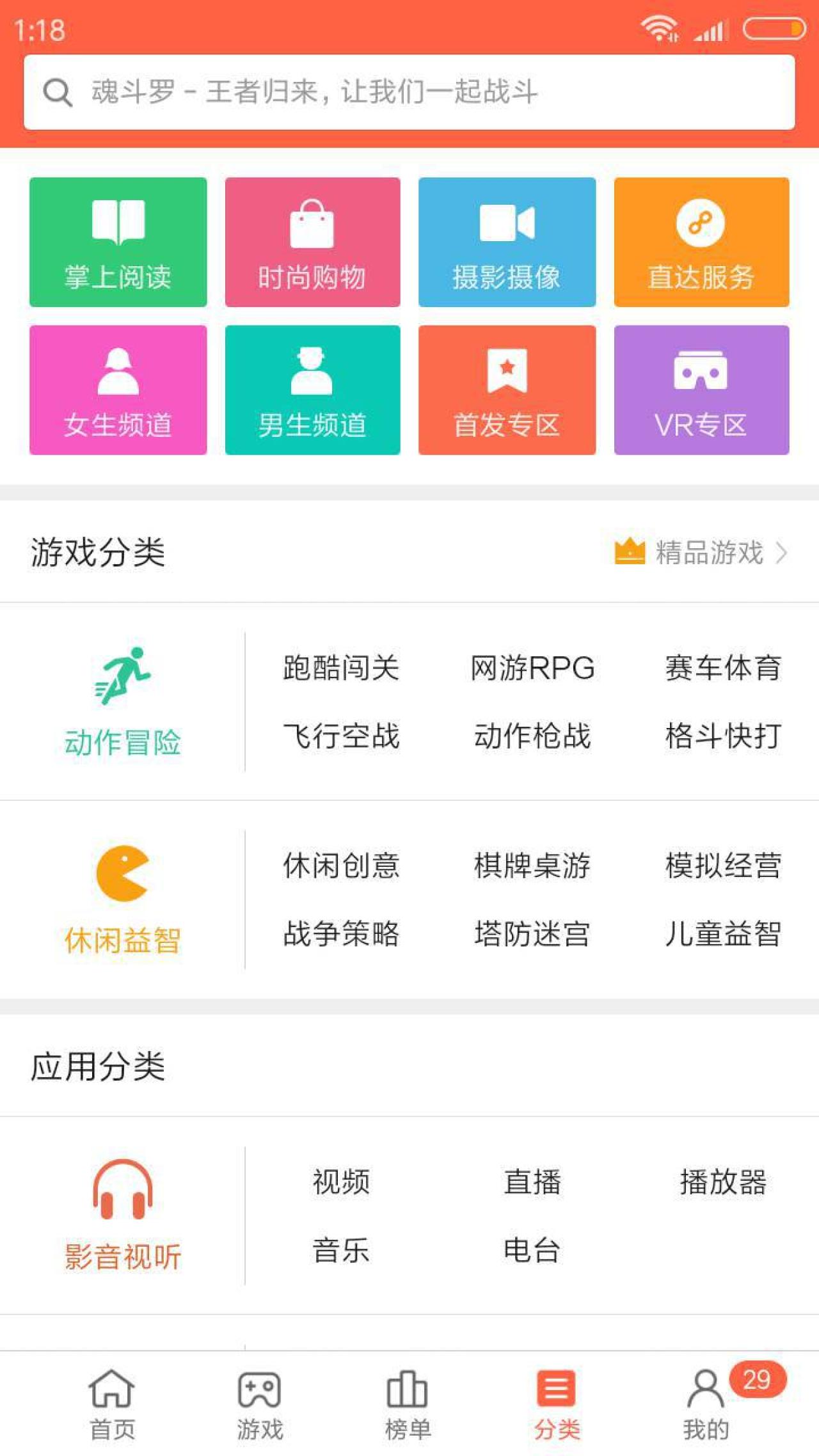Tap the search box at the top

(x=409, y=92)
